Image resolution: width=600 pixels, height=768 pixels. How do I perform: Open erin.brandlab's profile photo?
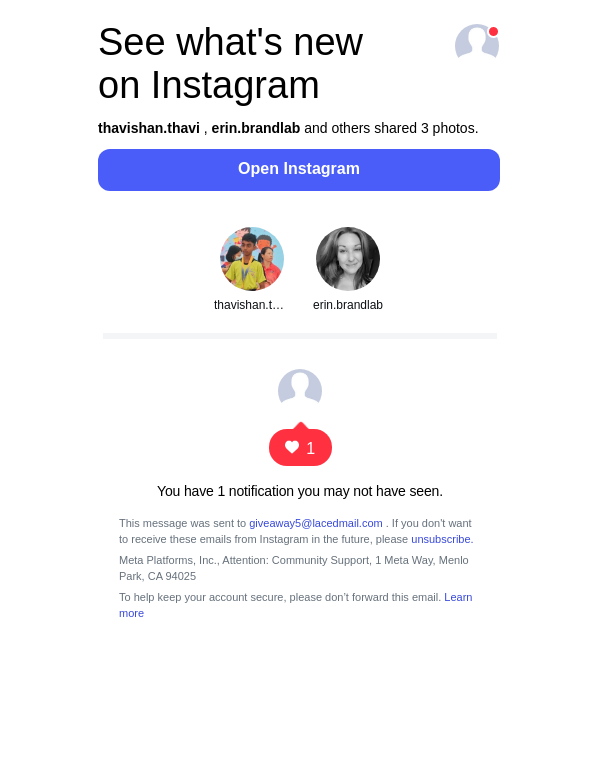[348, 259]
